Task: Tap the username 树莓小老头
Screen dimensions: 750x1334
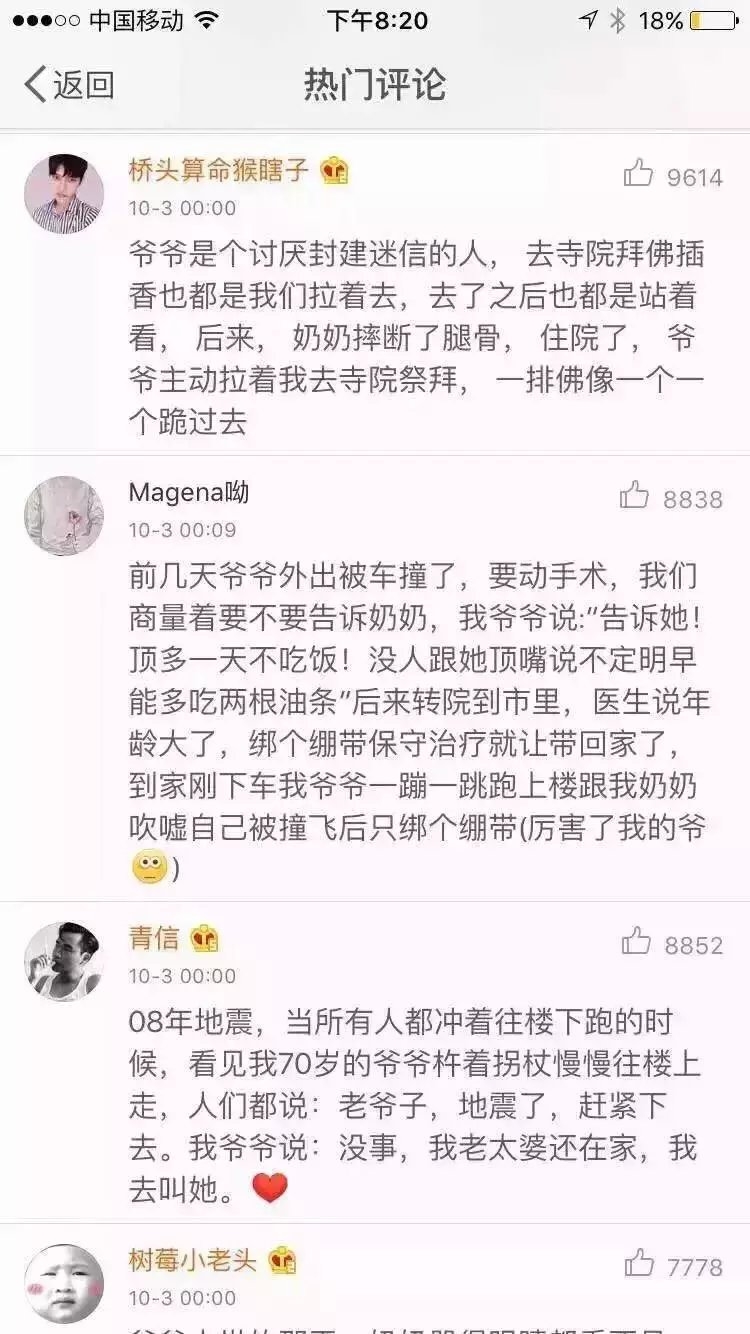Action: 193,1260
